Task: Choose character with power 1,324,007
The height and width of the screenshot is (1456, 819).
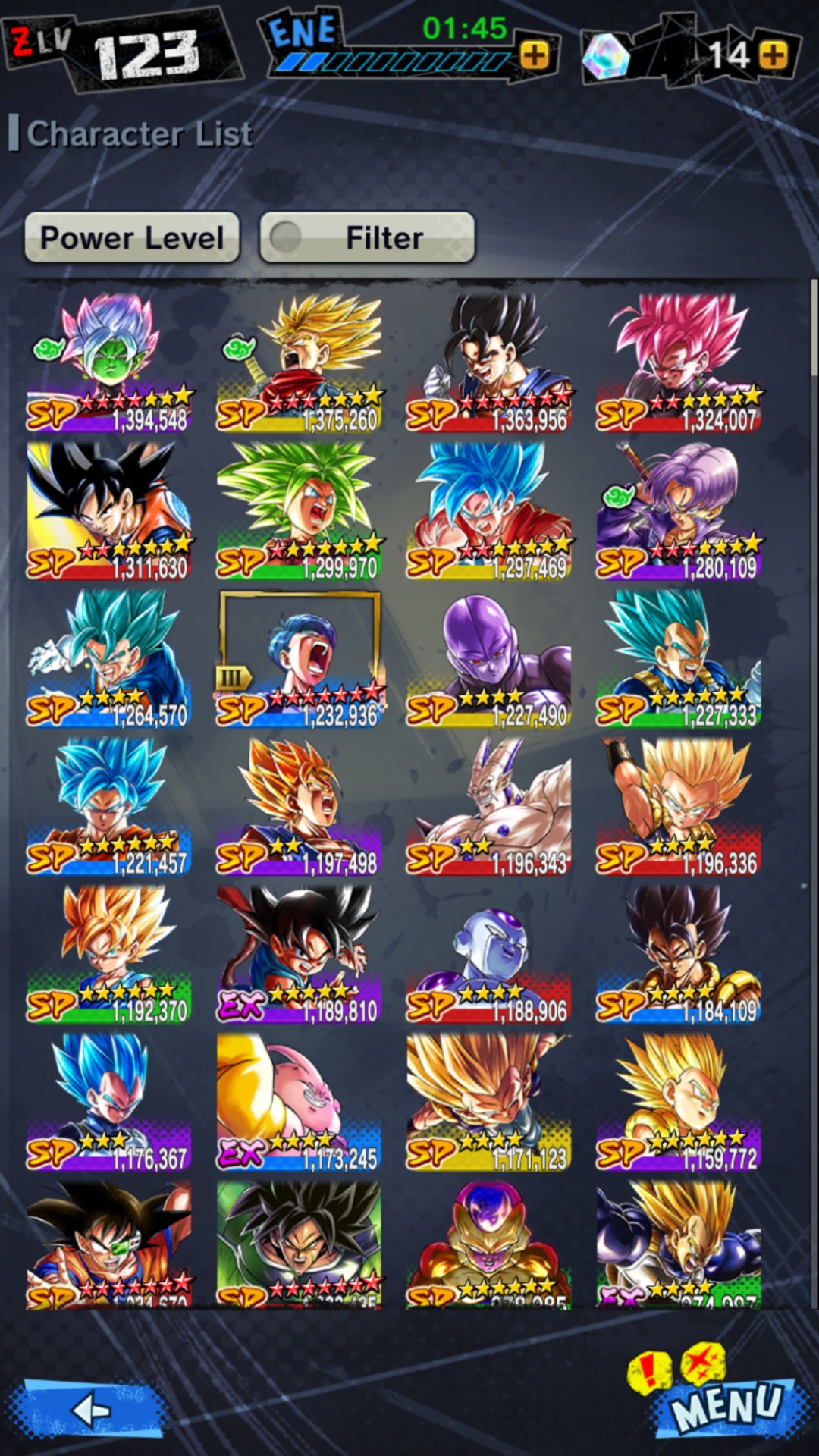Action: tap(678, 362)
